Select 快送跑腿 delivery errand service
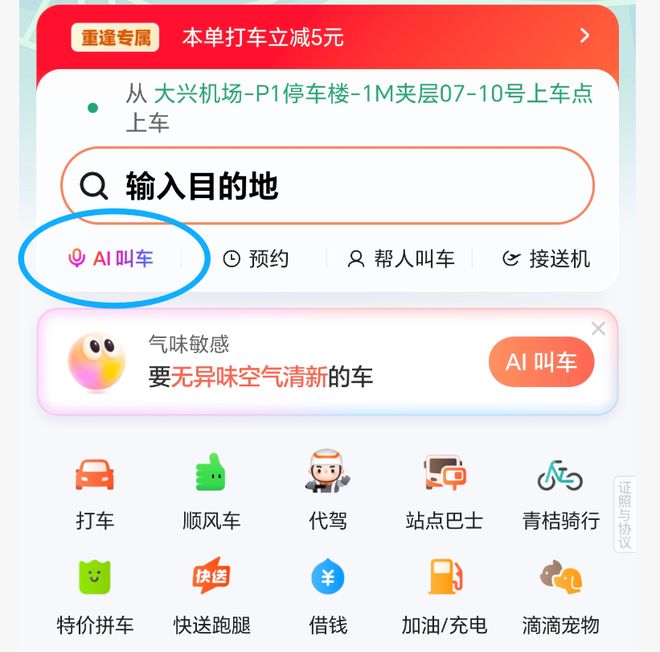 pos(211,597)
